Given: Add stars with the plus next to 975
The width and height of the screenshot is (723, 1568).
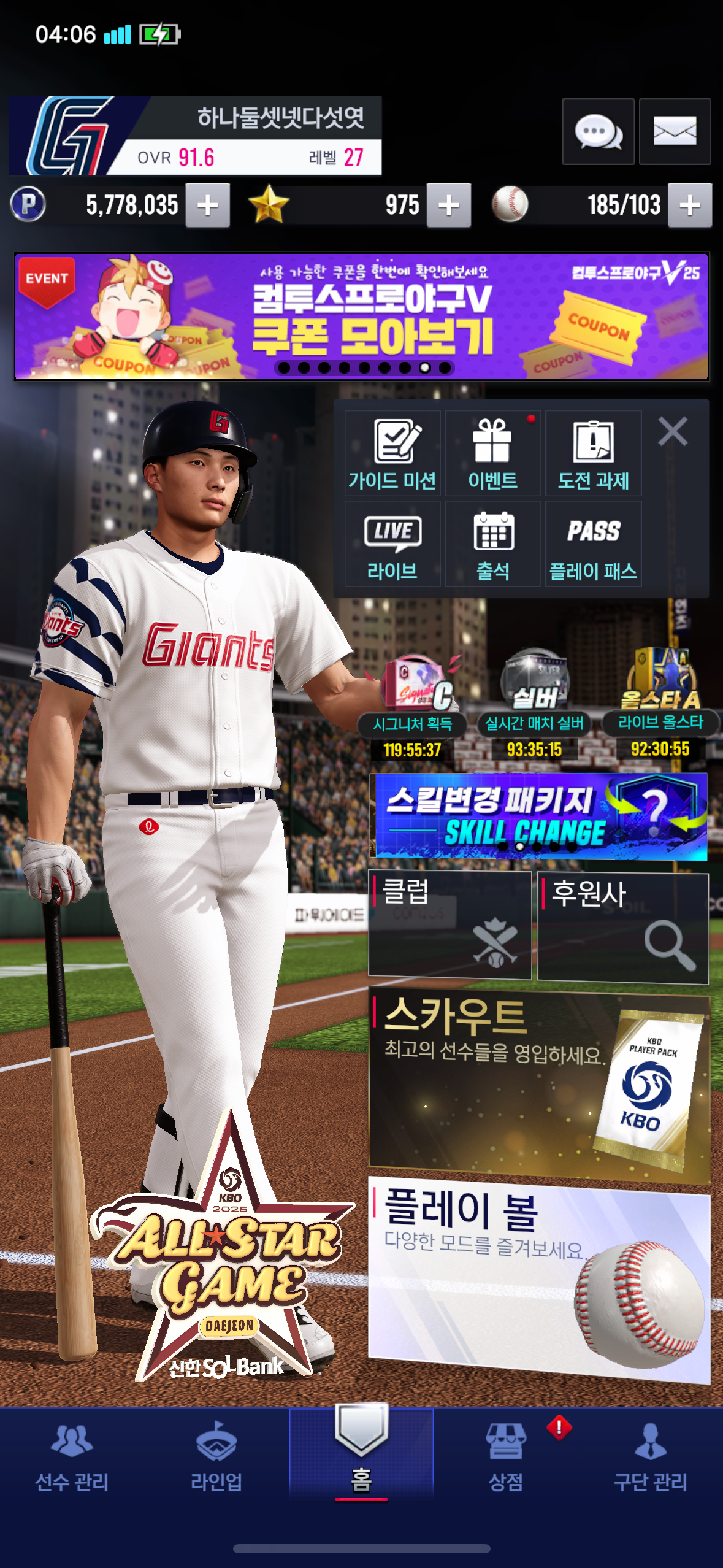Looking at the screenshot, I should point(449,206).
